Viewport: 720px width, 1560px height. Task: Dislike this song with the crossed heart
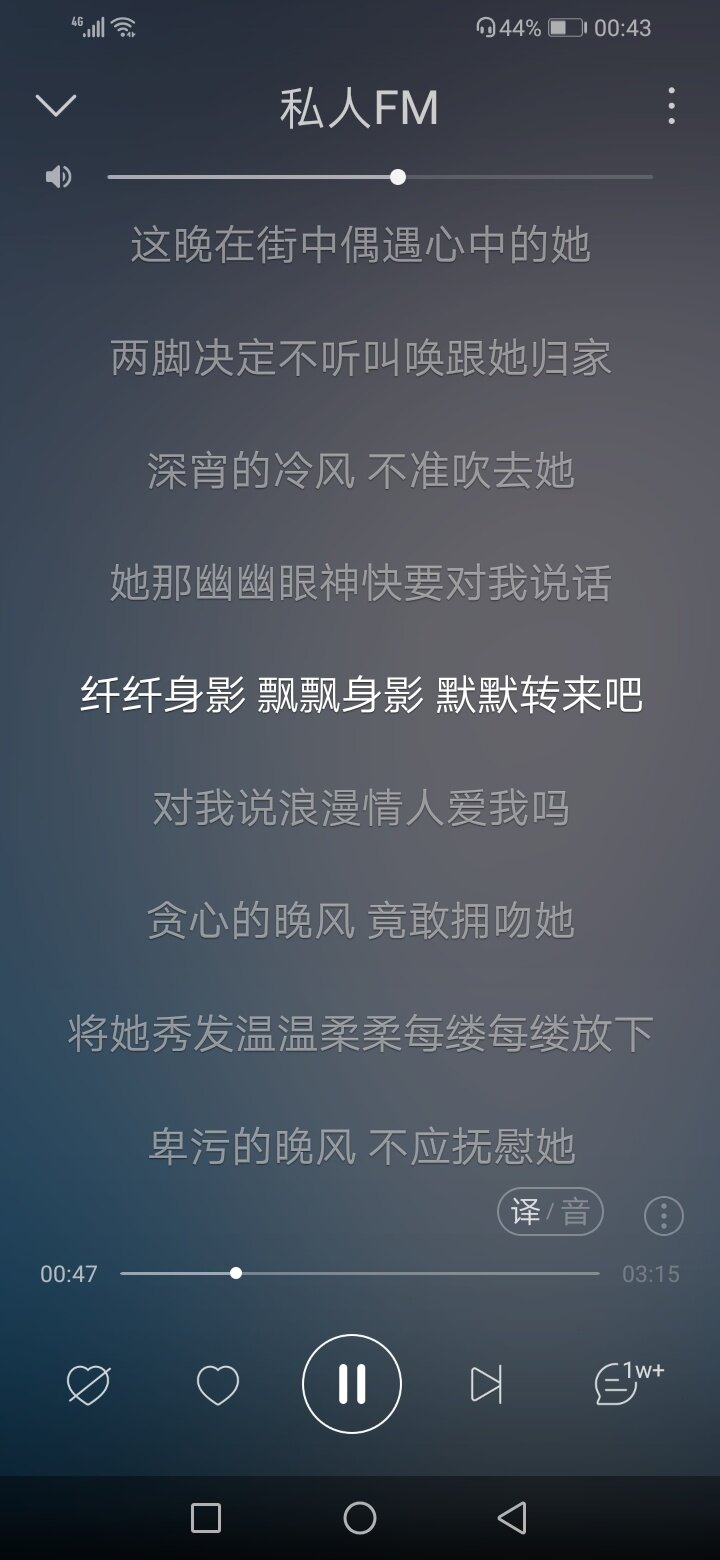88,1385
